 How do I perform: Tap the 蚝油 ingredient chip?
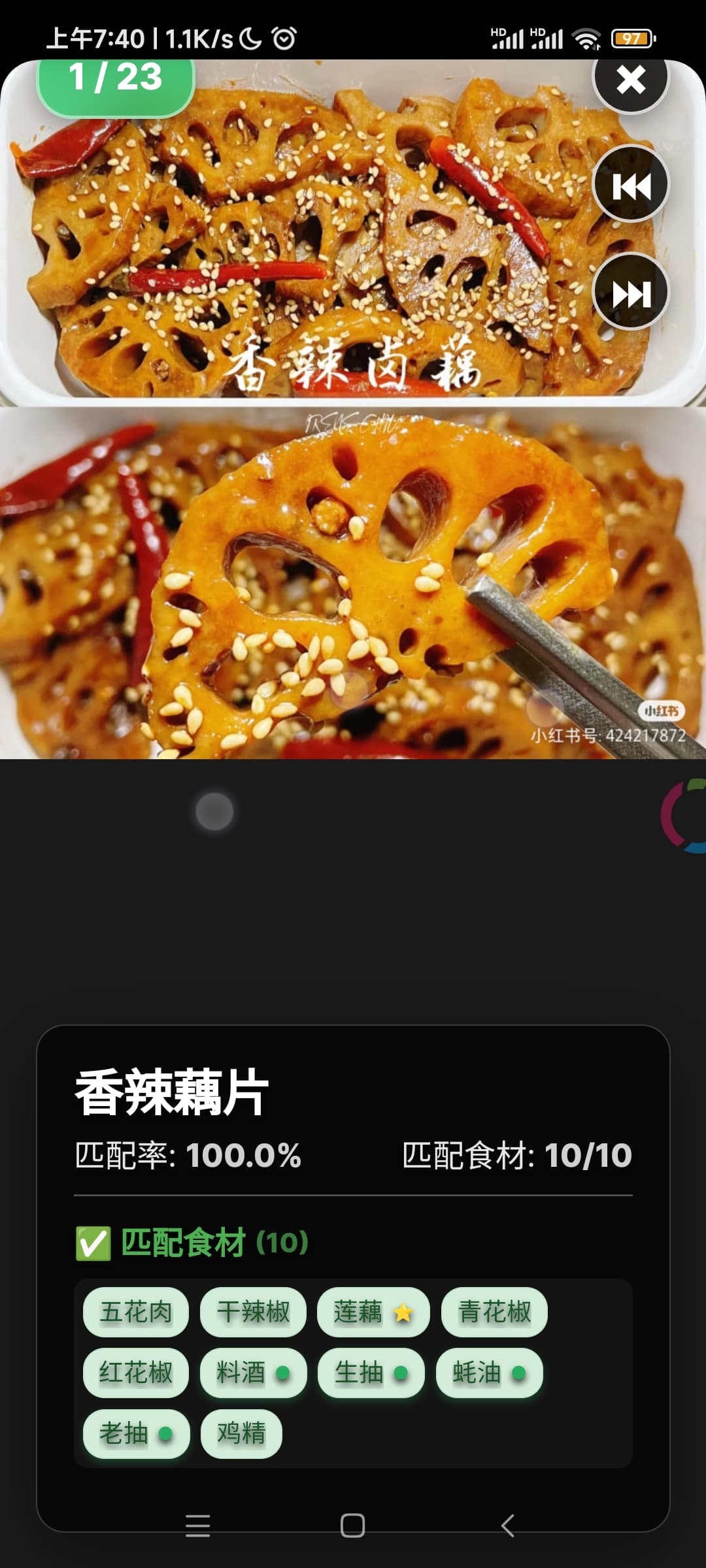click(489, 1373)
